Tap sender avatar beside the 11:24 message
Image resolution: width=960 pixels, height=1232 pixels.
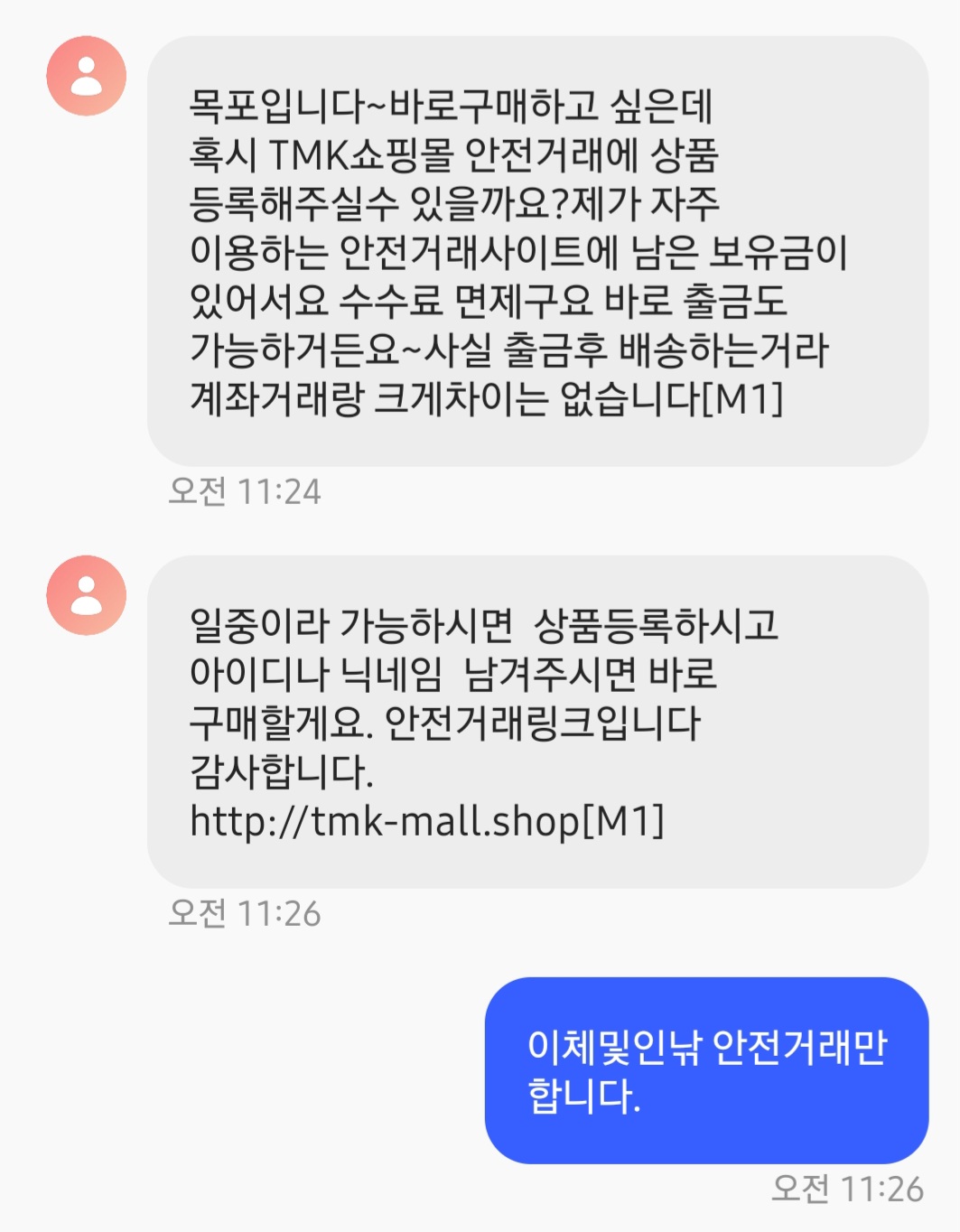coord(87,76)
